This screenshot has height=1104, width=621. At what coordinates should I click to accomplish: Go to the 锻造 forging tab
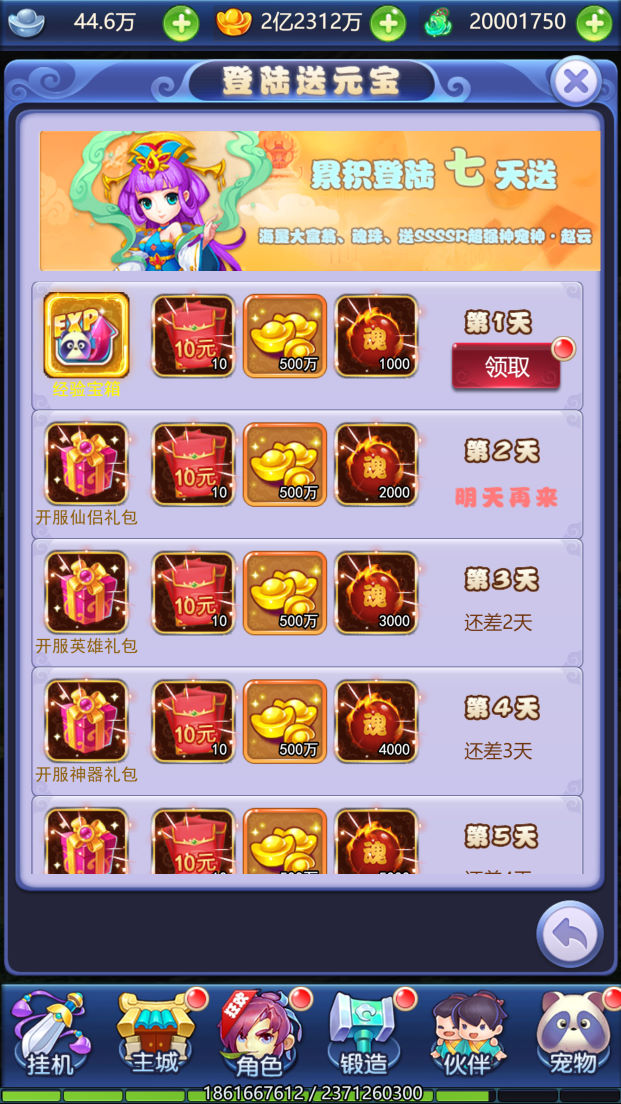click(363, 1034)
